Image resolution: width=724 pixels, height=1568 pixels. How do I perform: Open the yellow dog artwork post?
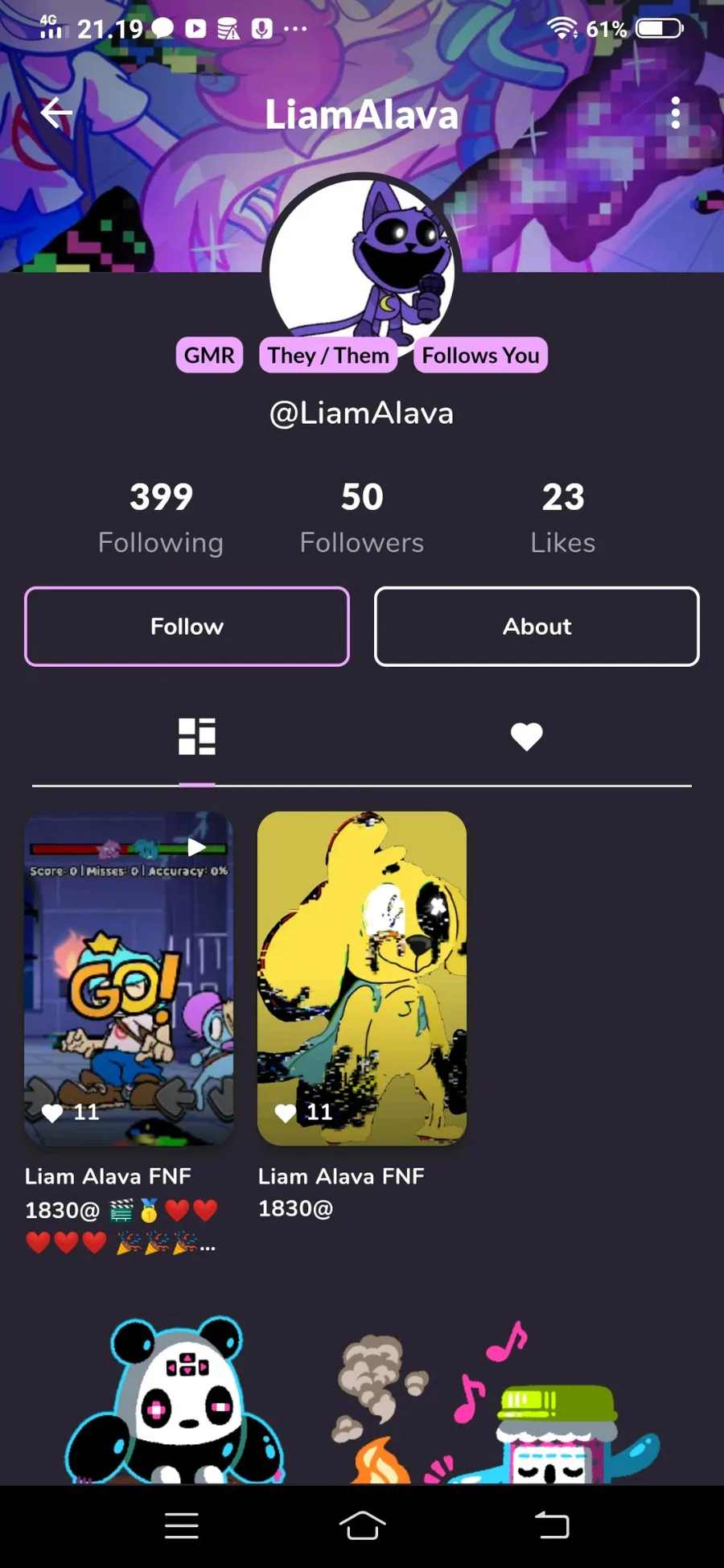tap(362, 977)
